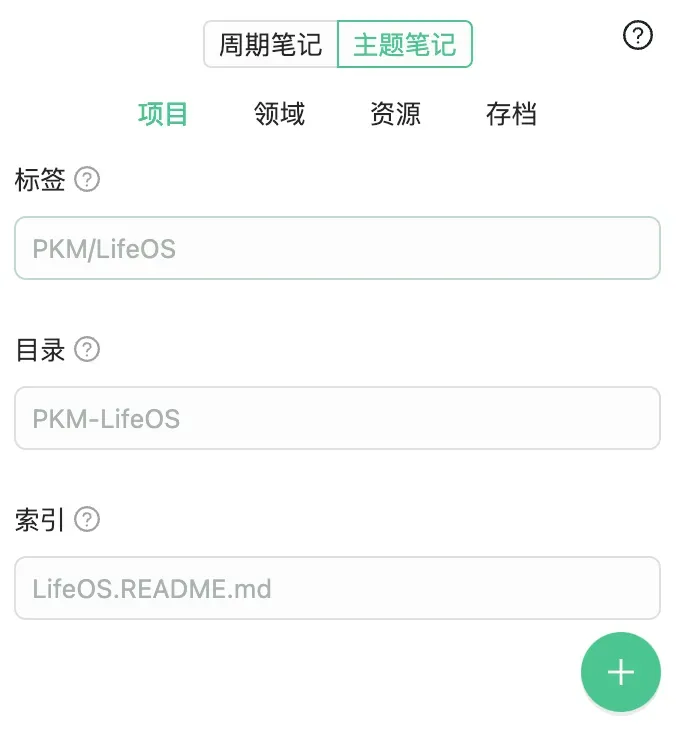The width and height of the screenshot is (678, 746).
Task: Open the 项目 tab
Action: (163, 114)
